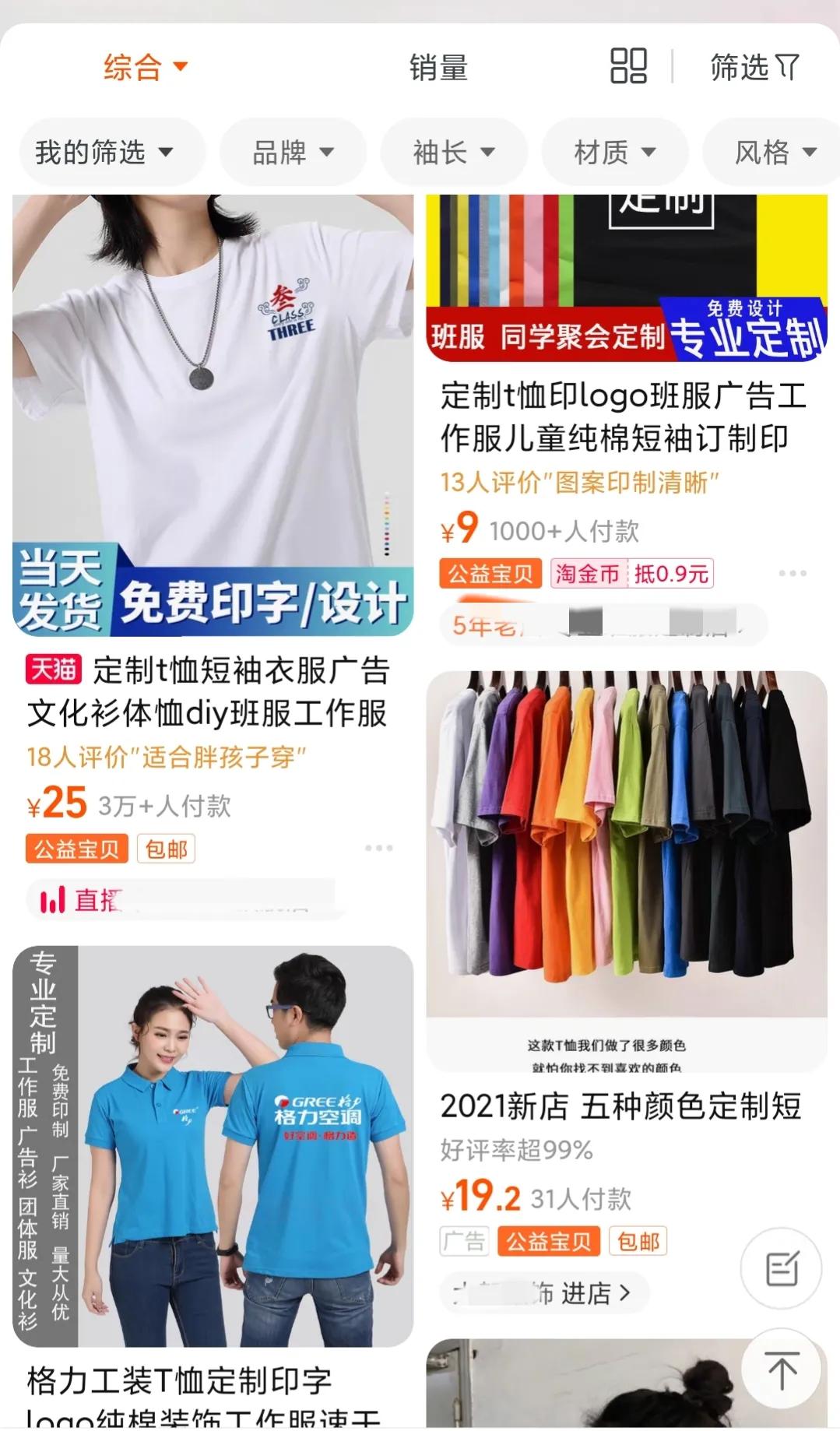This screenshot has height=1431, width=840.
Task: Open the 品牌 brand filter dropdown
Action: 292,152
